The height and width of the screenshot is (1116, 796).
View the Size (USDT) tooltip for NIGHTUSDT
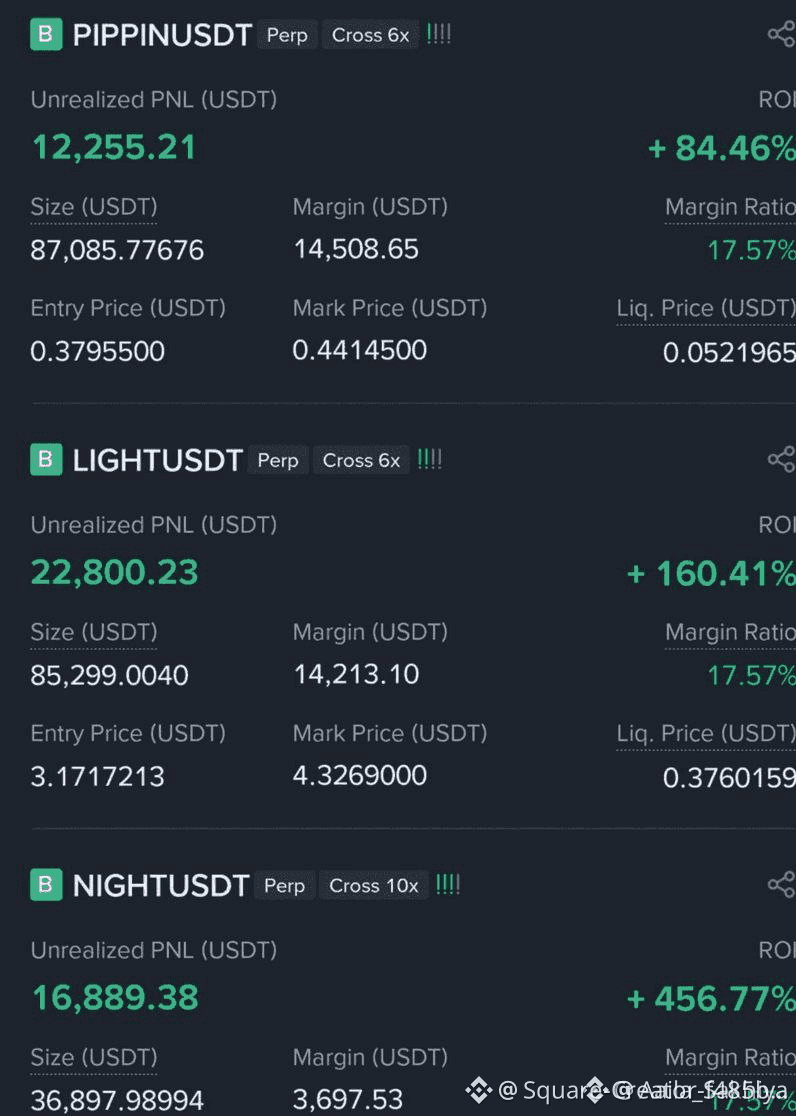point(93,1057)
